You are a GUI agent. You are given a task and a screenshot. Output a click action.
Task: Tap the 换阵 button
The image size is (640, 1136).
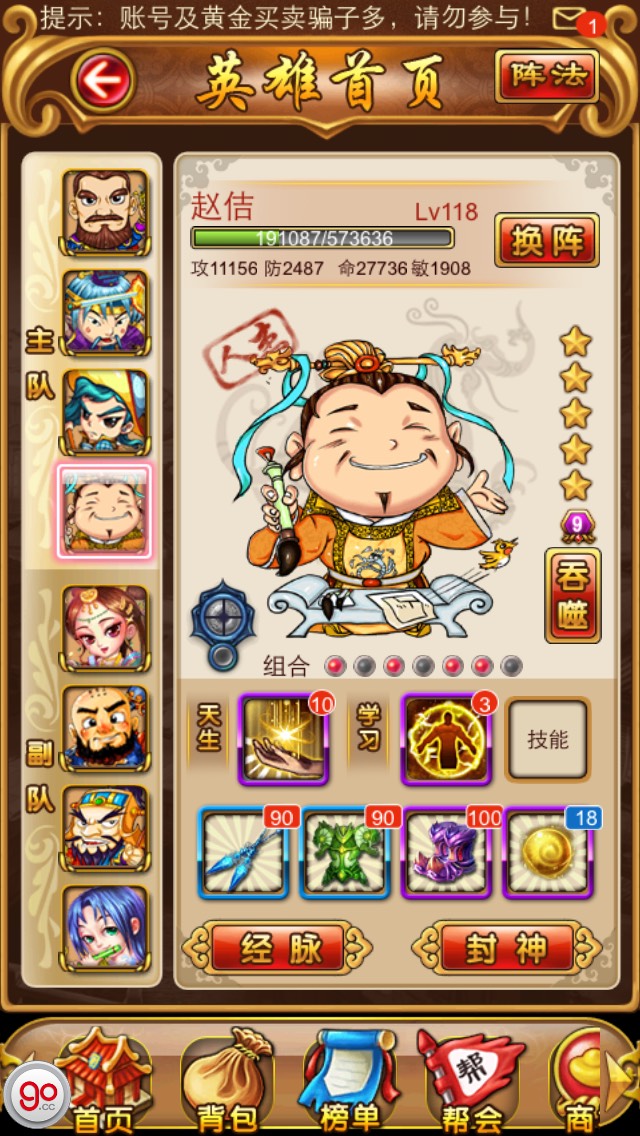546,240
